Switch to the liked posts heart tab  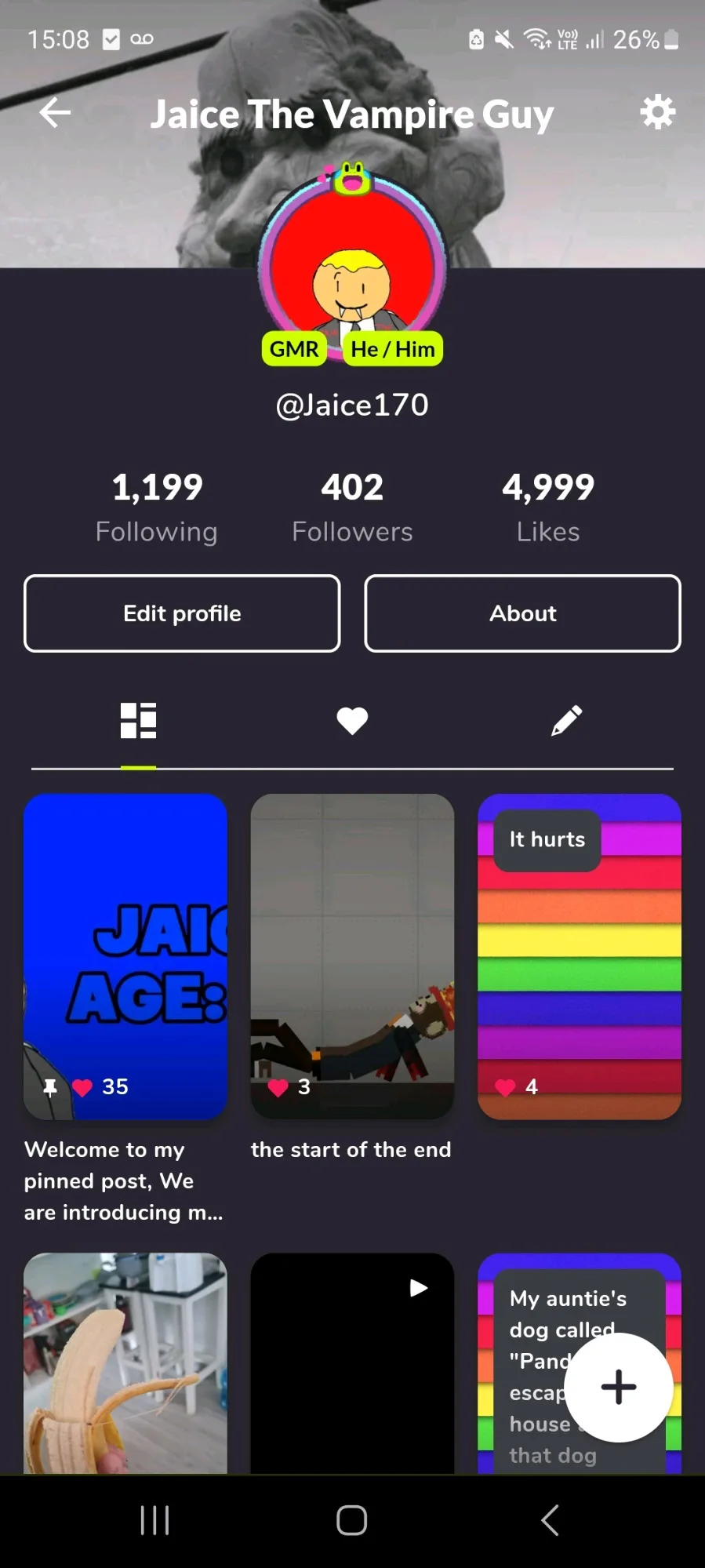(x=352, y=720)
